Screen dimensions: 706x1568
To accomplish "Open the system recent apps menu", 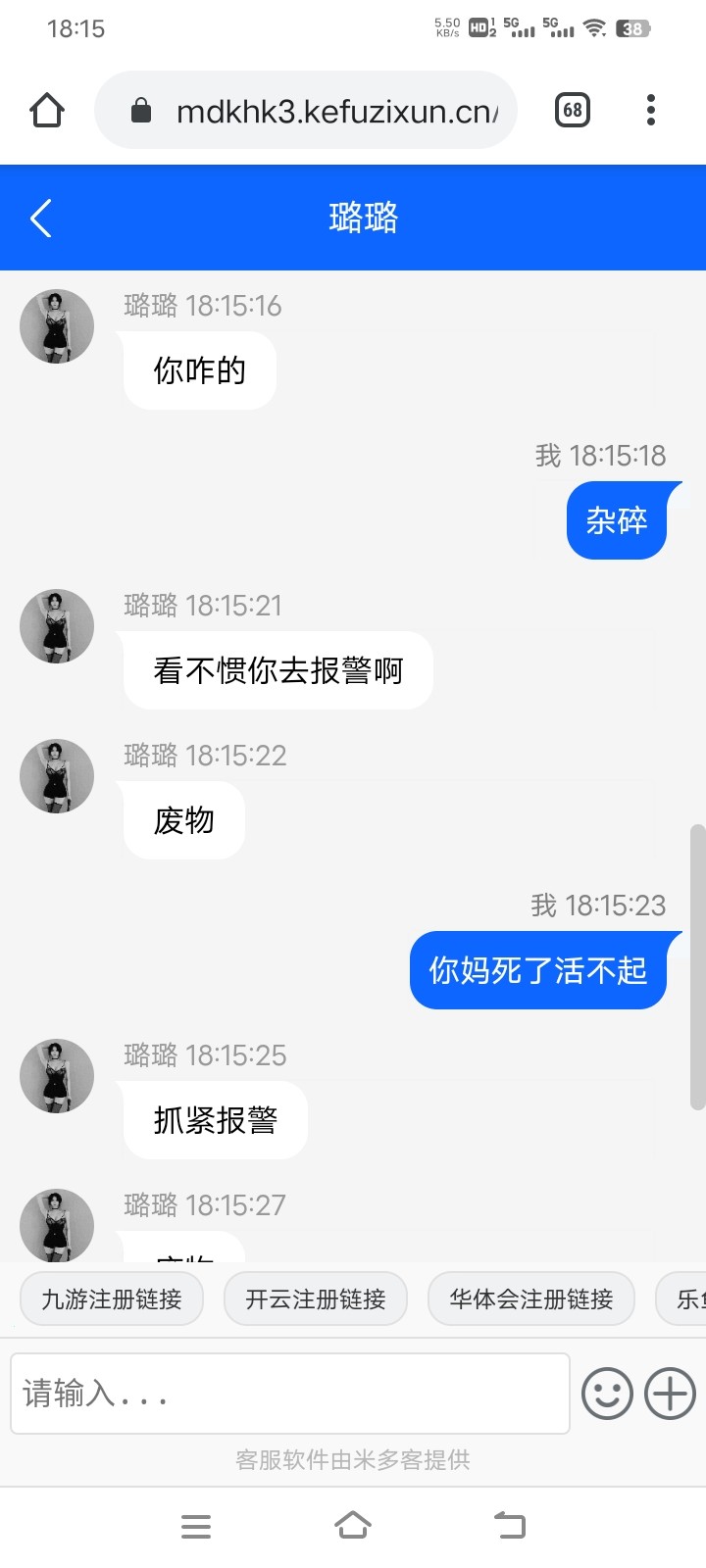I will 196,1526.
